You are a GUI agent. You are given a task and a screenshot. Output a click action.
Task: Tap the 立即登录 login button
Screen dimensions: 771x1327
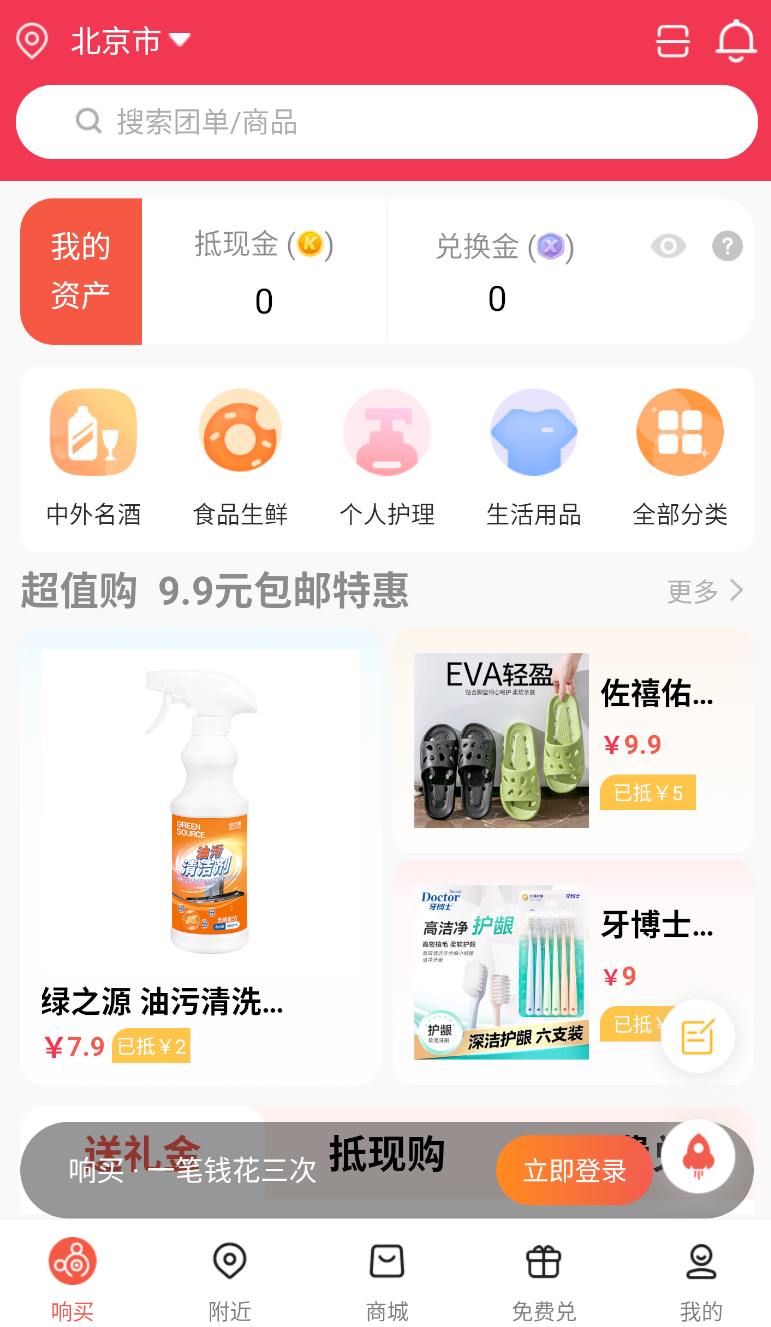(x=574, y=1170)
